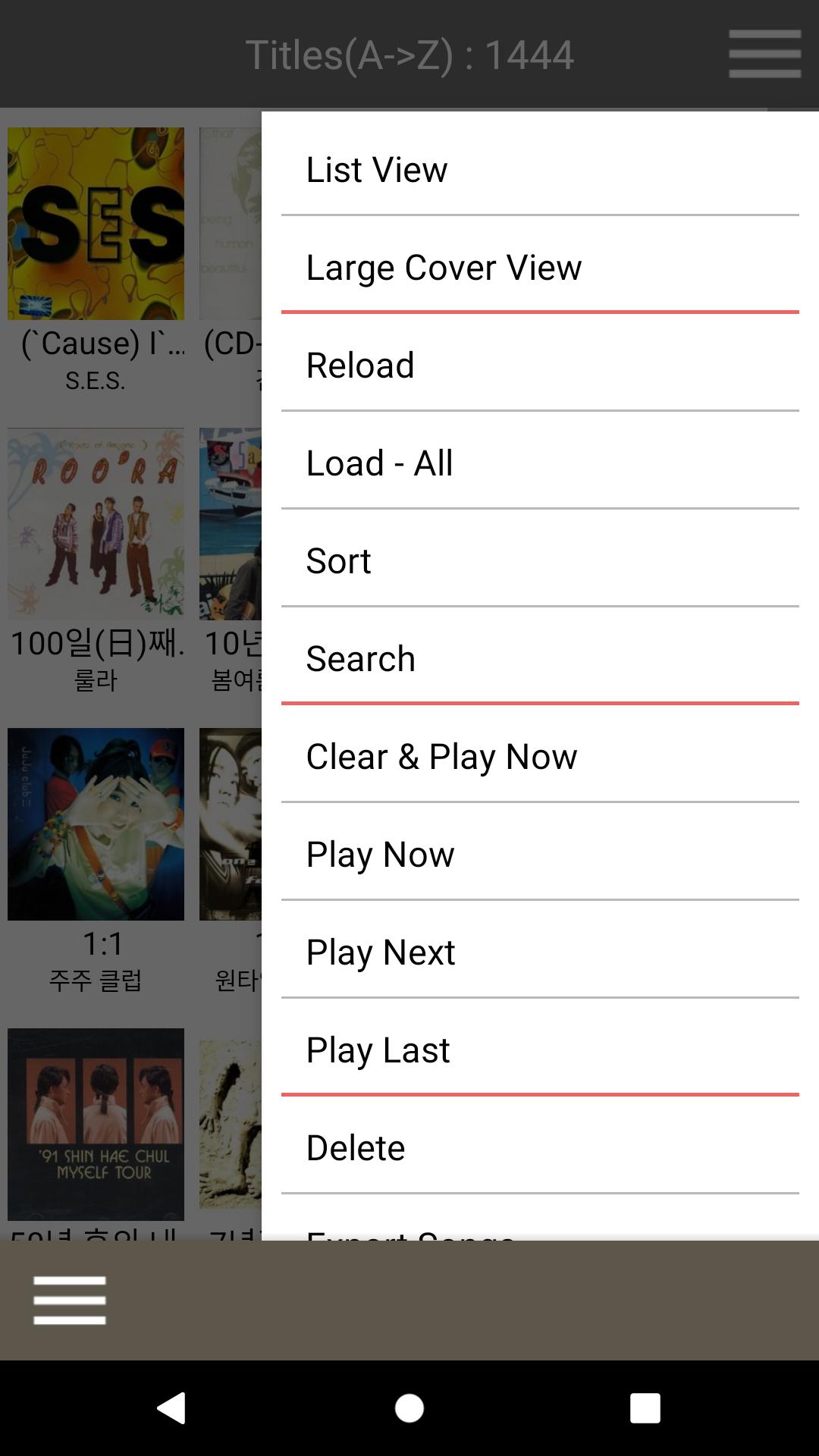This screenshot has height=1456, width=819.
Task: Tap the Play Now menu item
Action: (538, 855)
